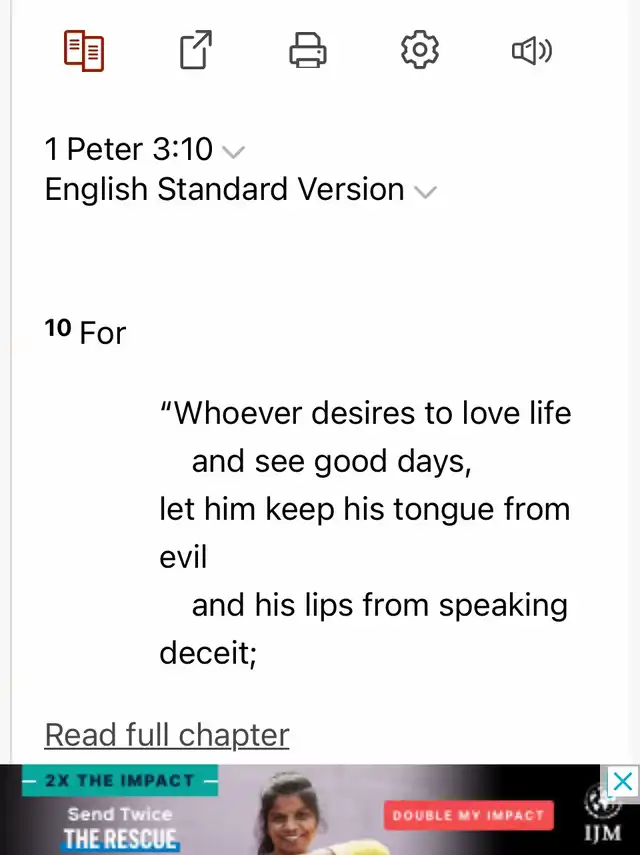The width and height of the screenshot is (640, 855).
Task: Print this passage
Action: [308, 50]
